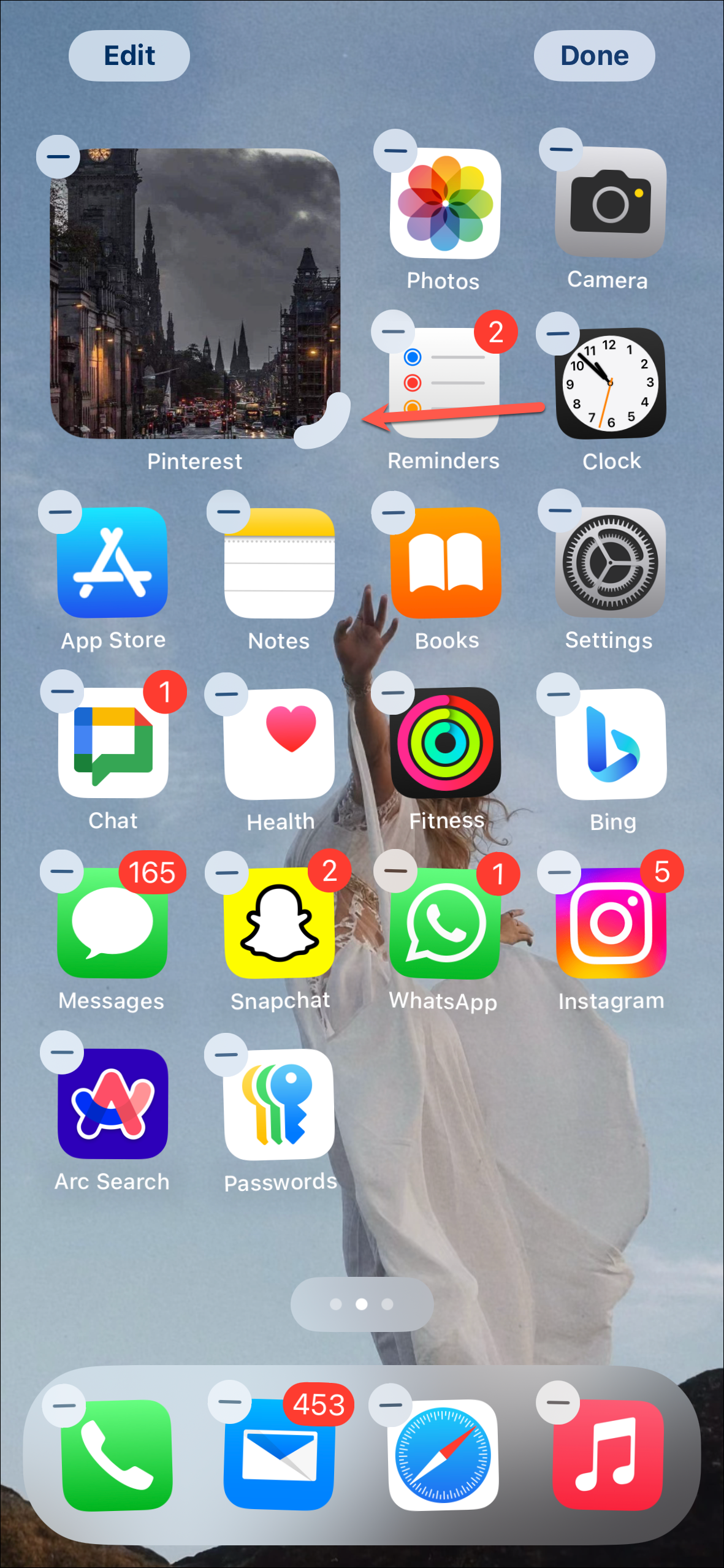This screenshot has width=724, height=1568.
Task: Open the App Store
Action: pos(113,562)
